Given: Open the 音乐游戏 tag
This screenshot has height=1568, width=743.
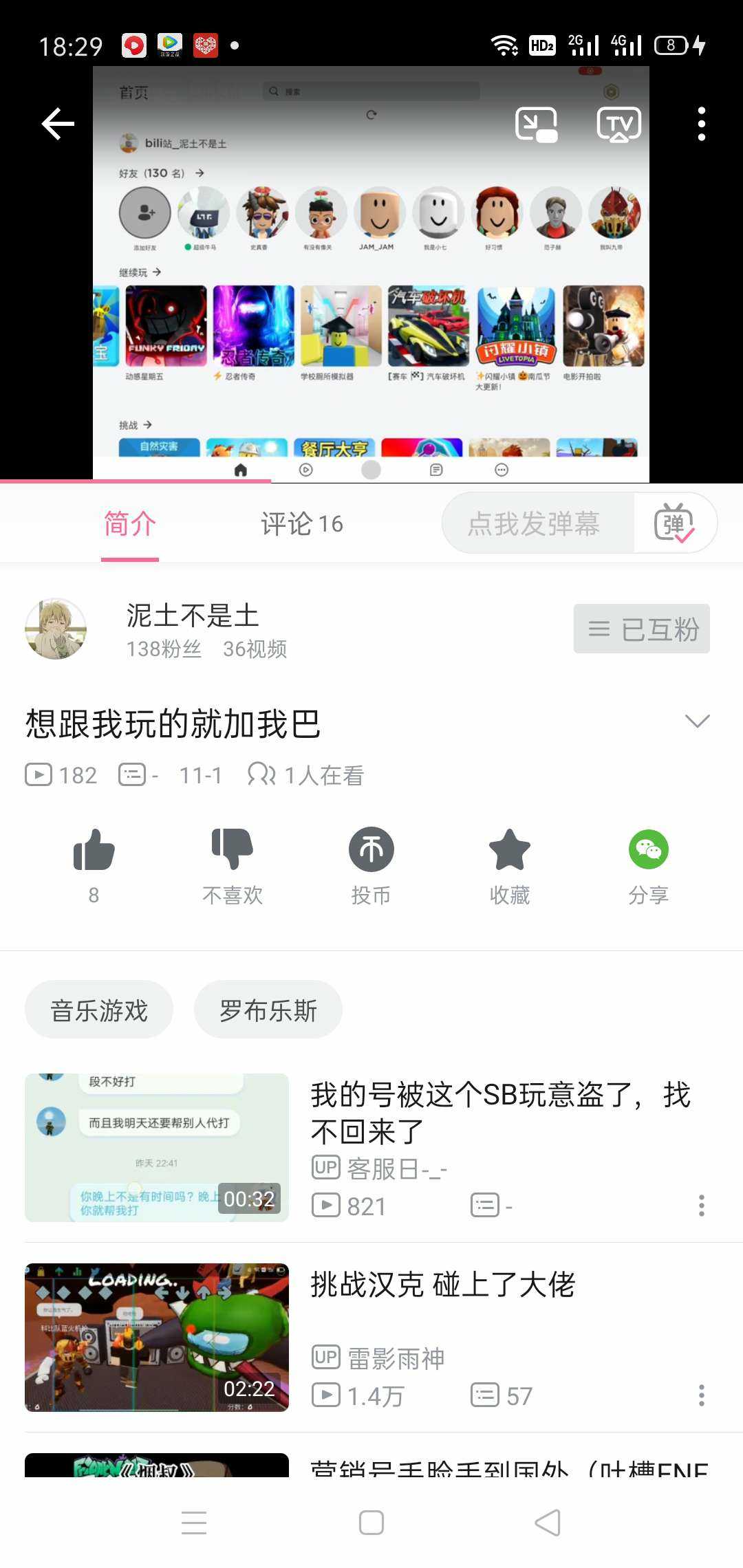Looking at the screenshot, I should (99, 1010).
